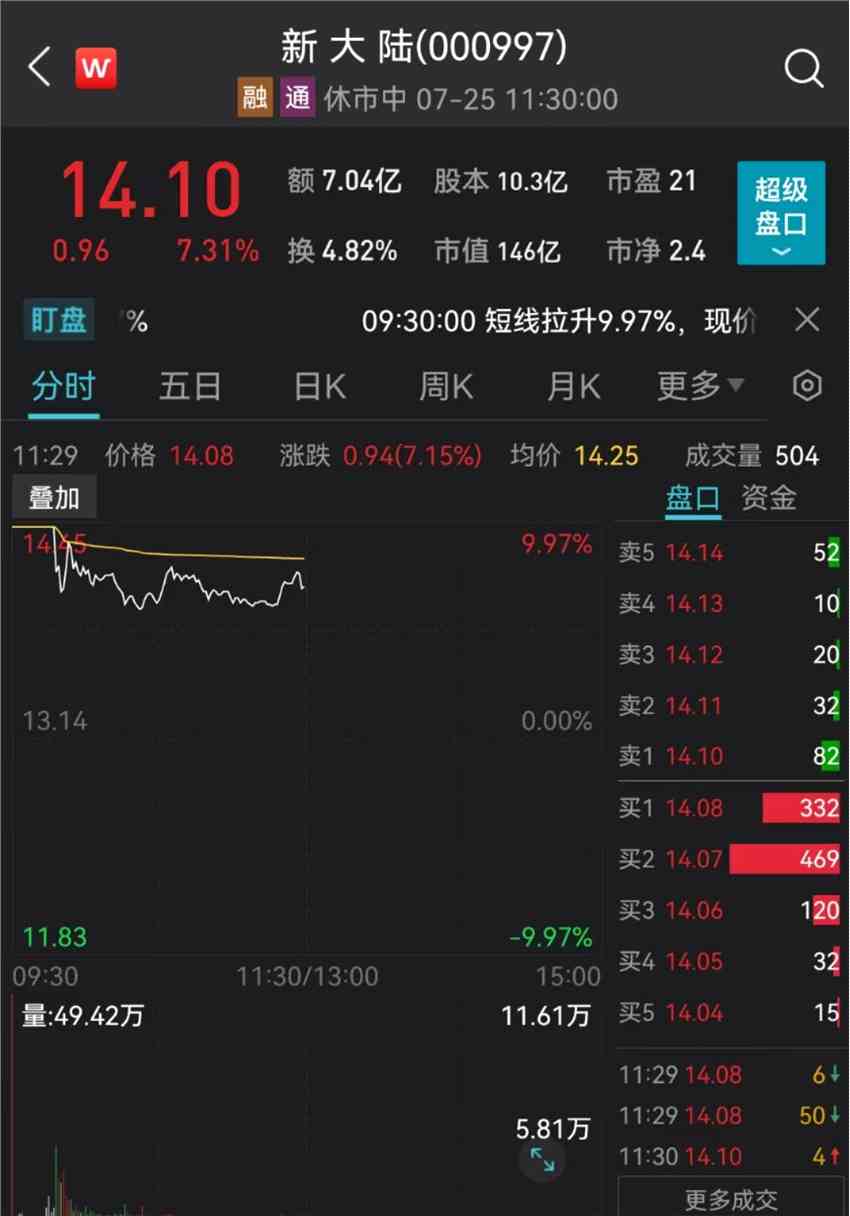Switch to the 月K monthly chart tab
Viewport: 850px width, 1216px height.
click(571, 386)
